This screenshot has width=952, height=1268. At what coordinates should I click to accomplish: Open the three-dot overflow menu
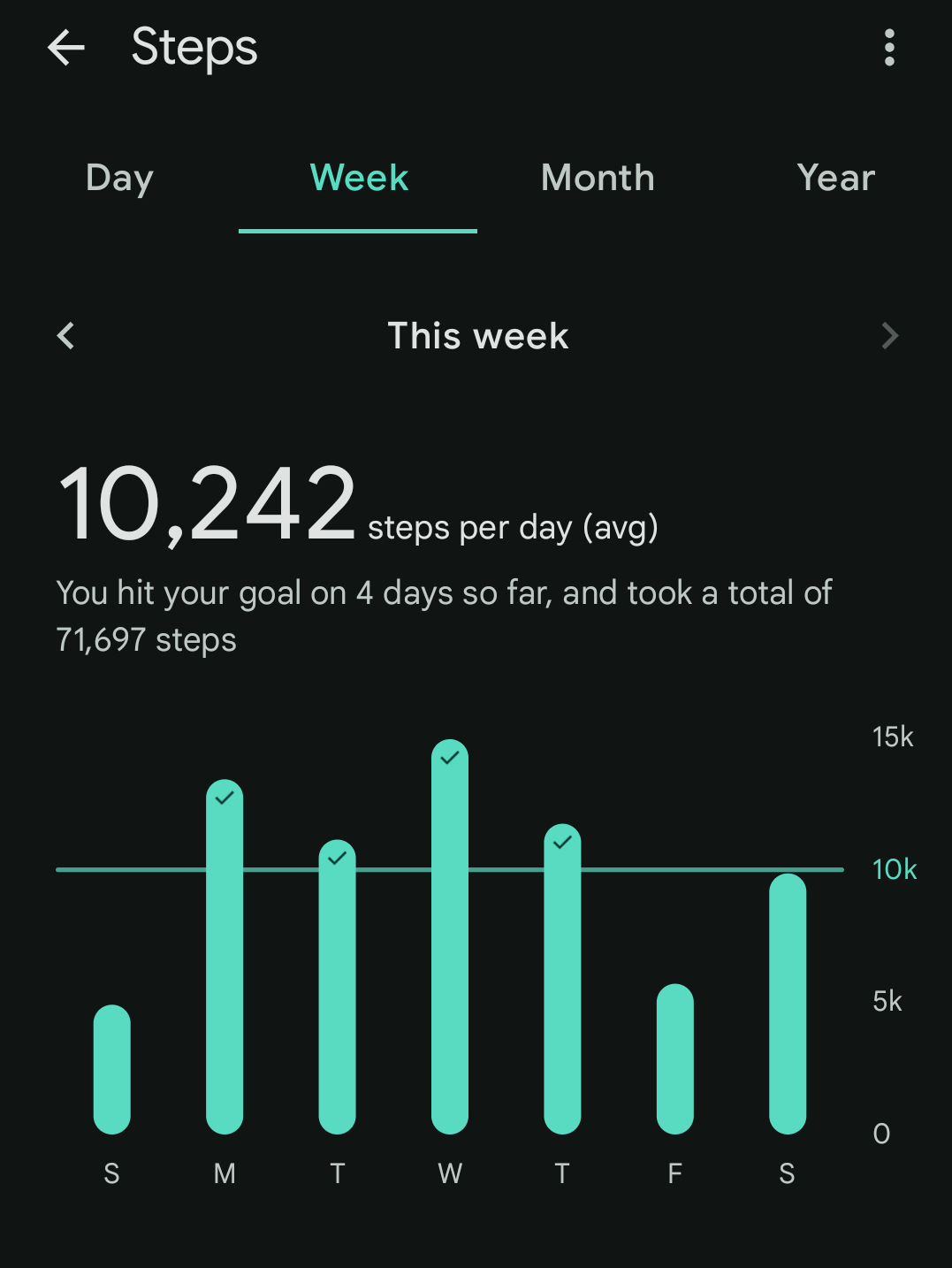tap(889, 48)
